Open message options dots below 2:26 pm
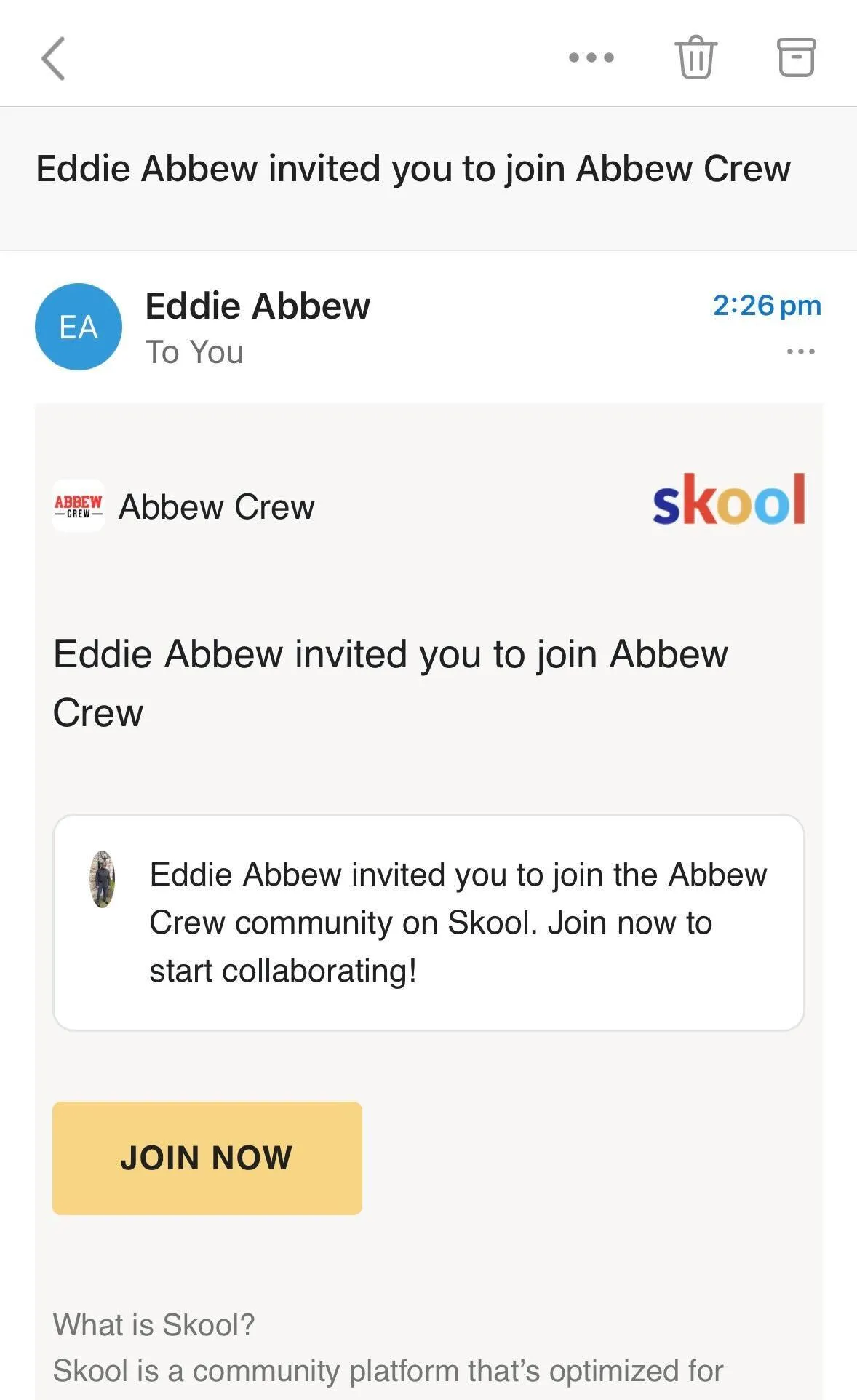Viewport: 857px width, 1400px height. (x=801, y=351)
